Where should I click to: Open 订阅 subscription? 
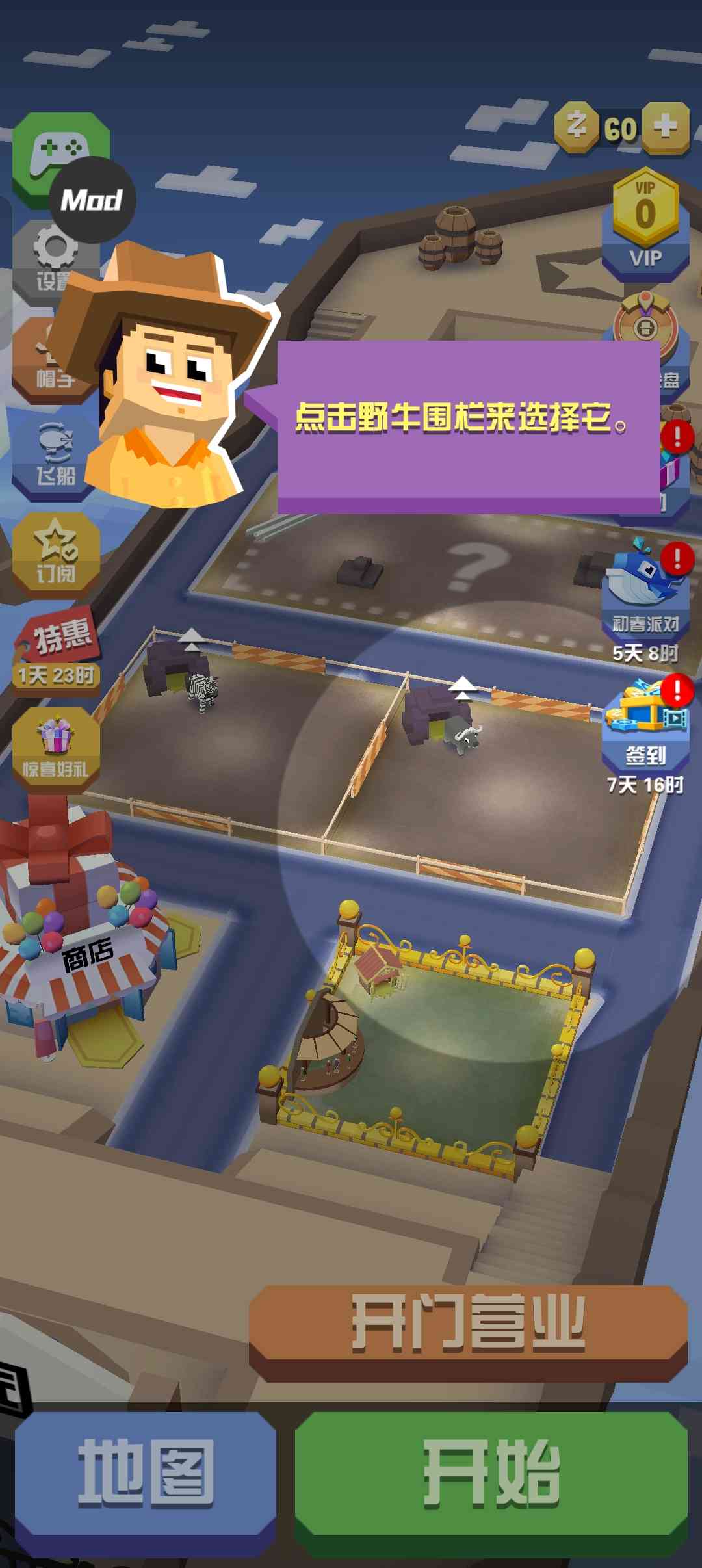56,553
